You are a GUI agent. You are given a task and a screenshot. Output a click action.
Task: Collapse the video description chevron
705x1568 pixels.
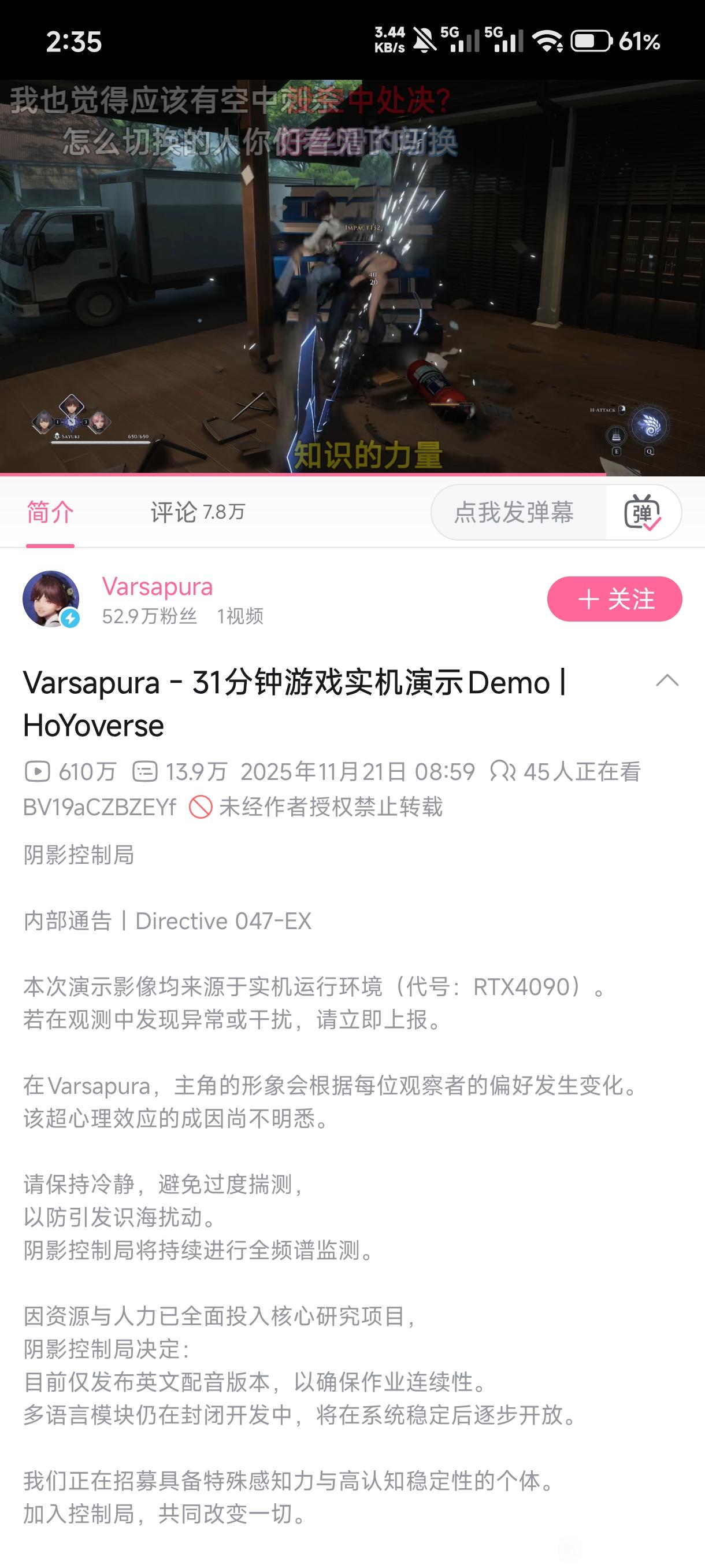pos(667,681)
